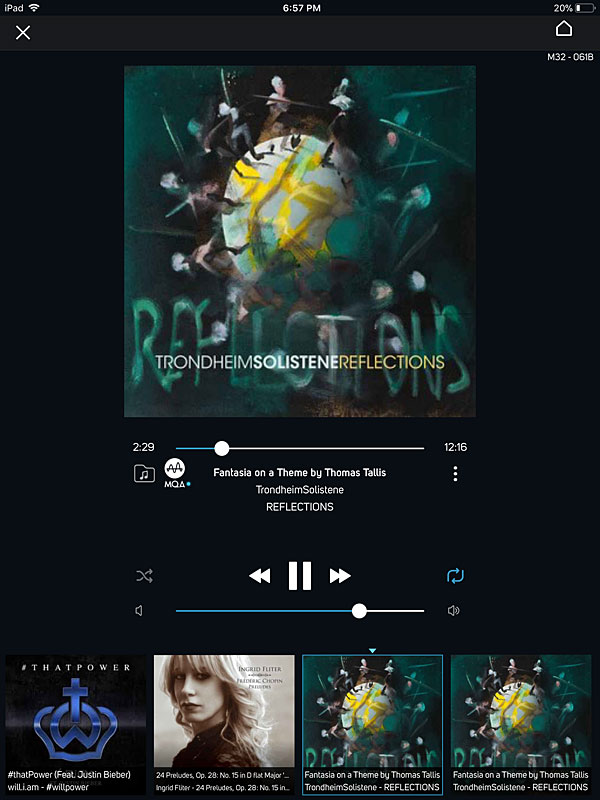The width and height of the screenshot is (600, 800).
Task: Skip forward to the next track
Action: (x=340, y=575)
